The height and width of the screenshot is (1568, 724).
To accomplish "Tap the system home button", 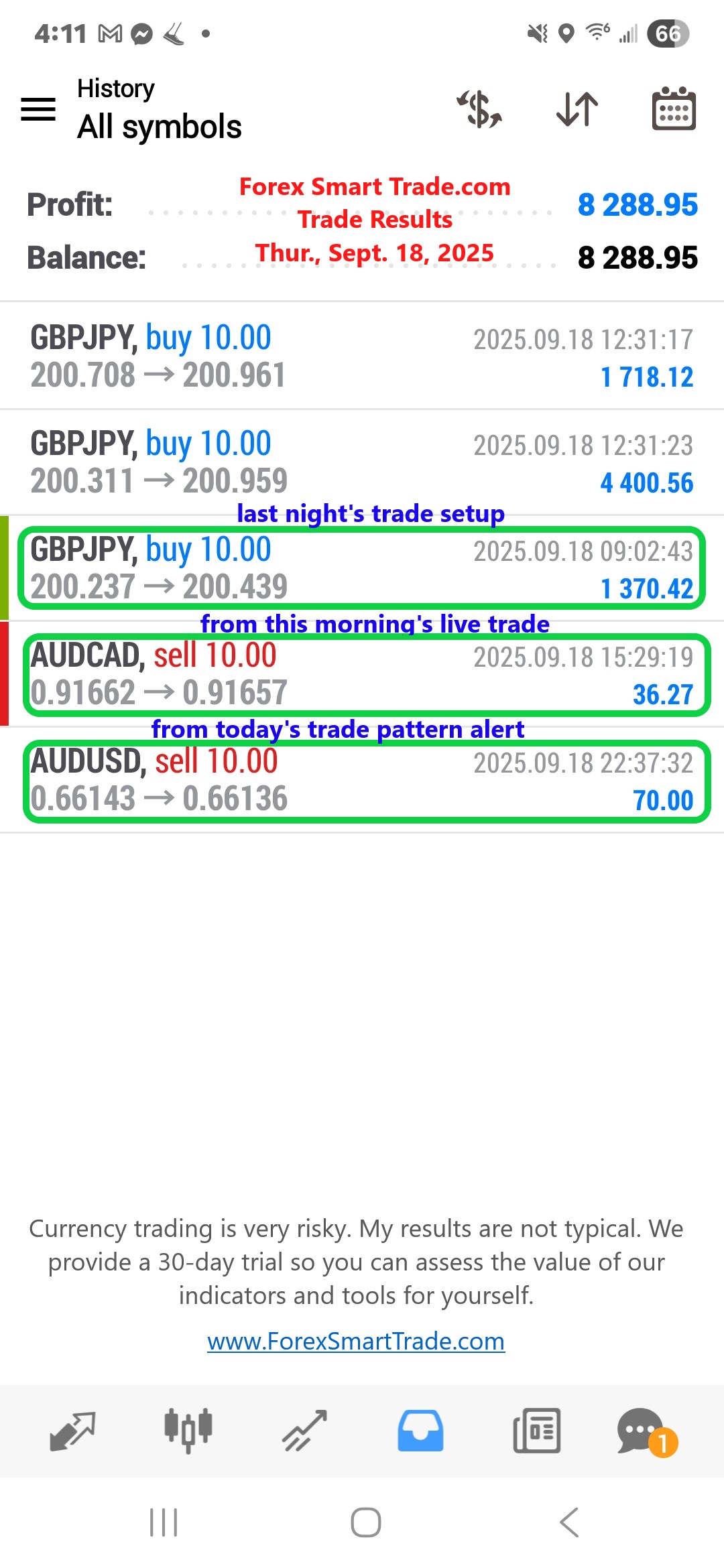I will click(366, 1522).
